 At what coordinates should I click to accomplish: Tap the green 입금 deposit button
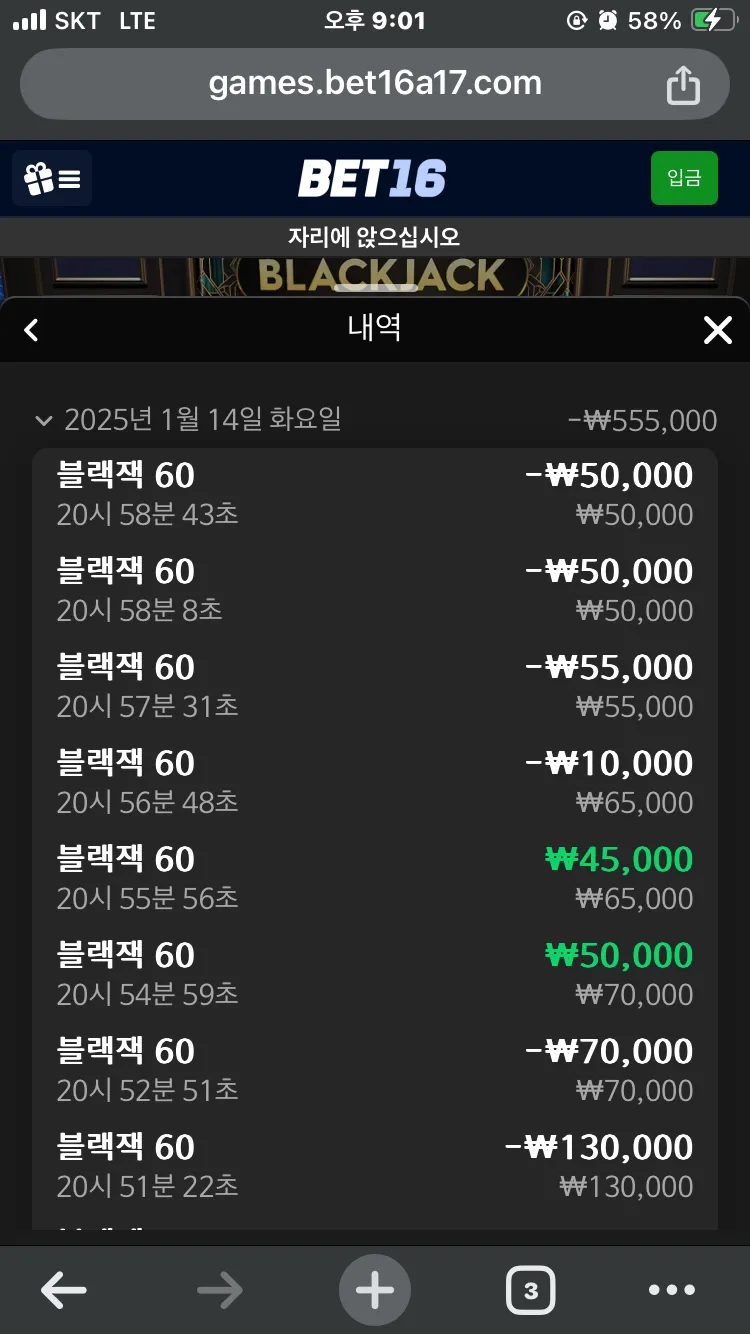coord(684,178)
